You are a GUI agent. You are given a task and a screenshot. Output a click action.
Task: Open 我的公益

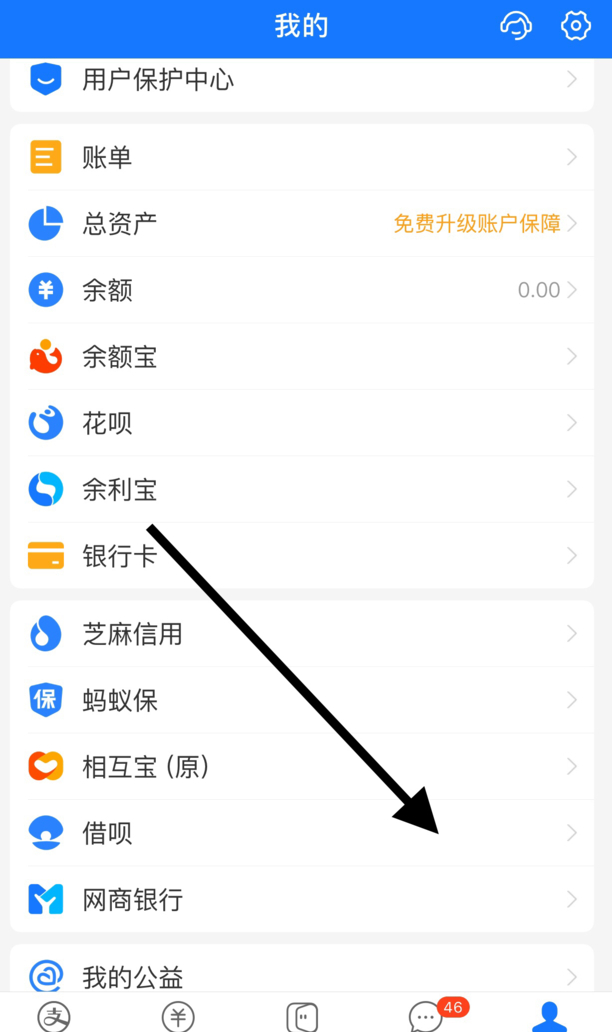[x=300, y=976]
